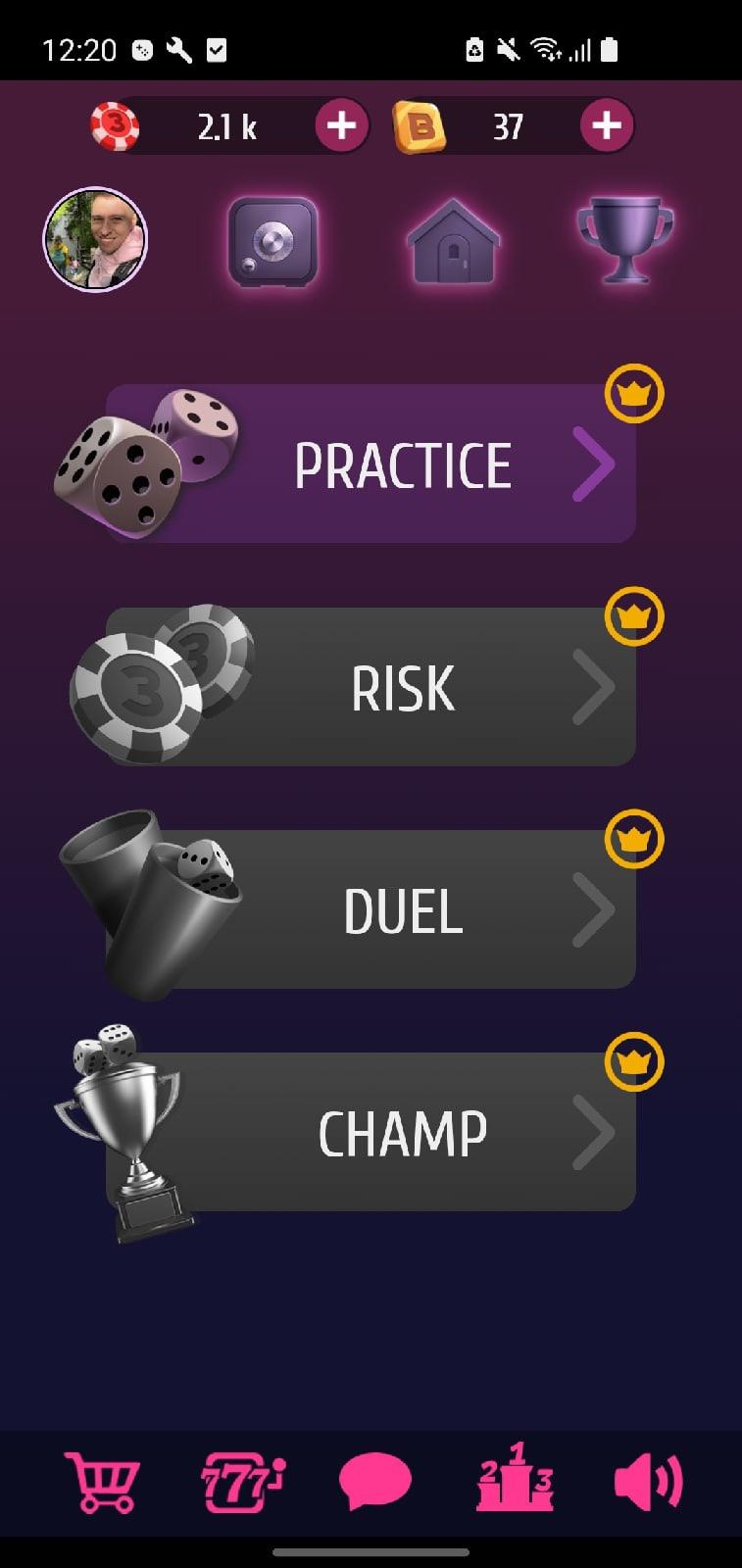Image resolution: width=742 pixels, height=1568 pixels.
Task: Add more chips with the plus button
Action: pyautogui.click(x=341, y=125)
